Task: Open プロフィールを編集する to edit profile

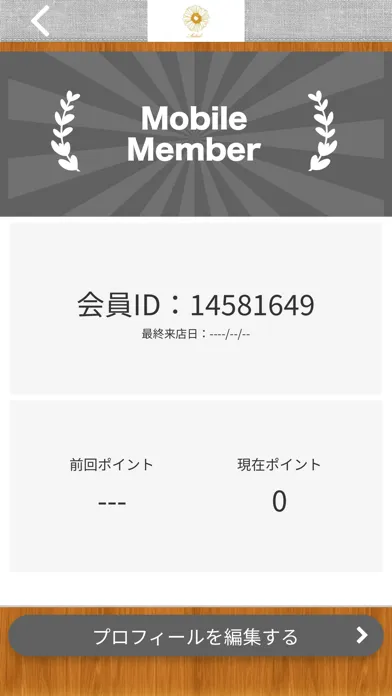Action: (196, 636)
